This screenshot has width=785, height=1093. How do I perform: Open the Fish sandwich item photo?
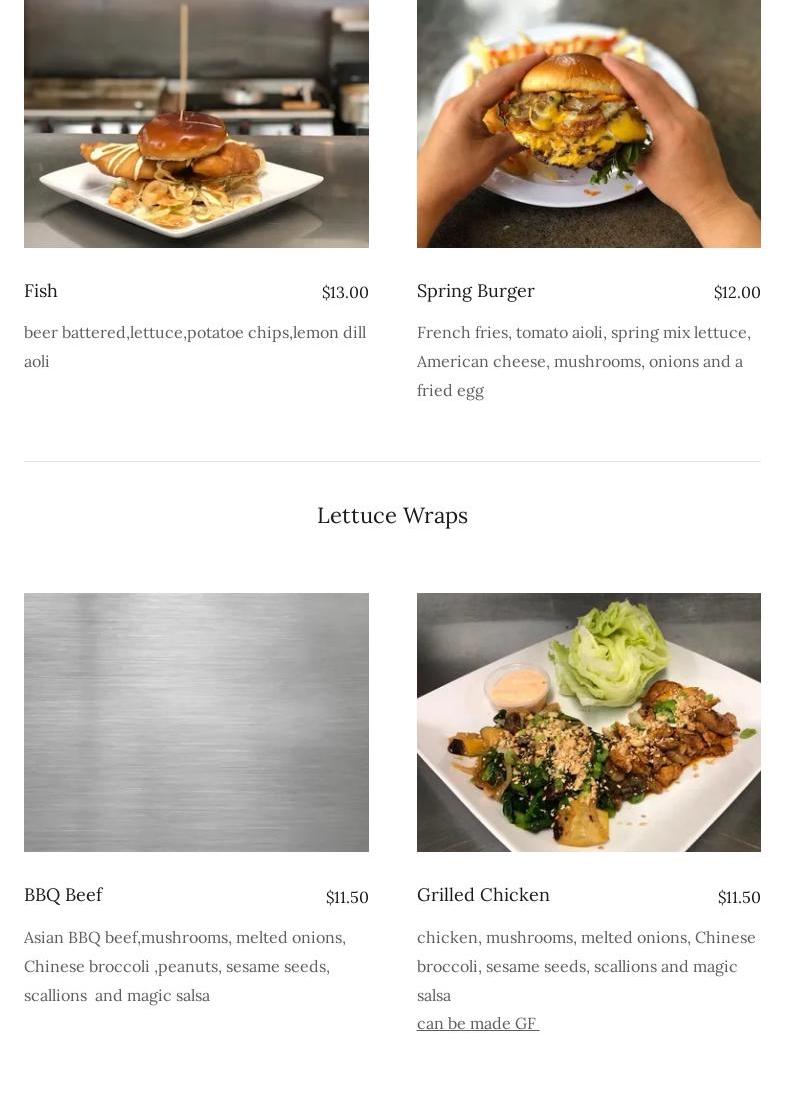pyautogui.click(x=196, y=123)
